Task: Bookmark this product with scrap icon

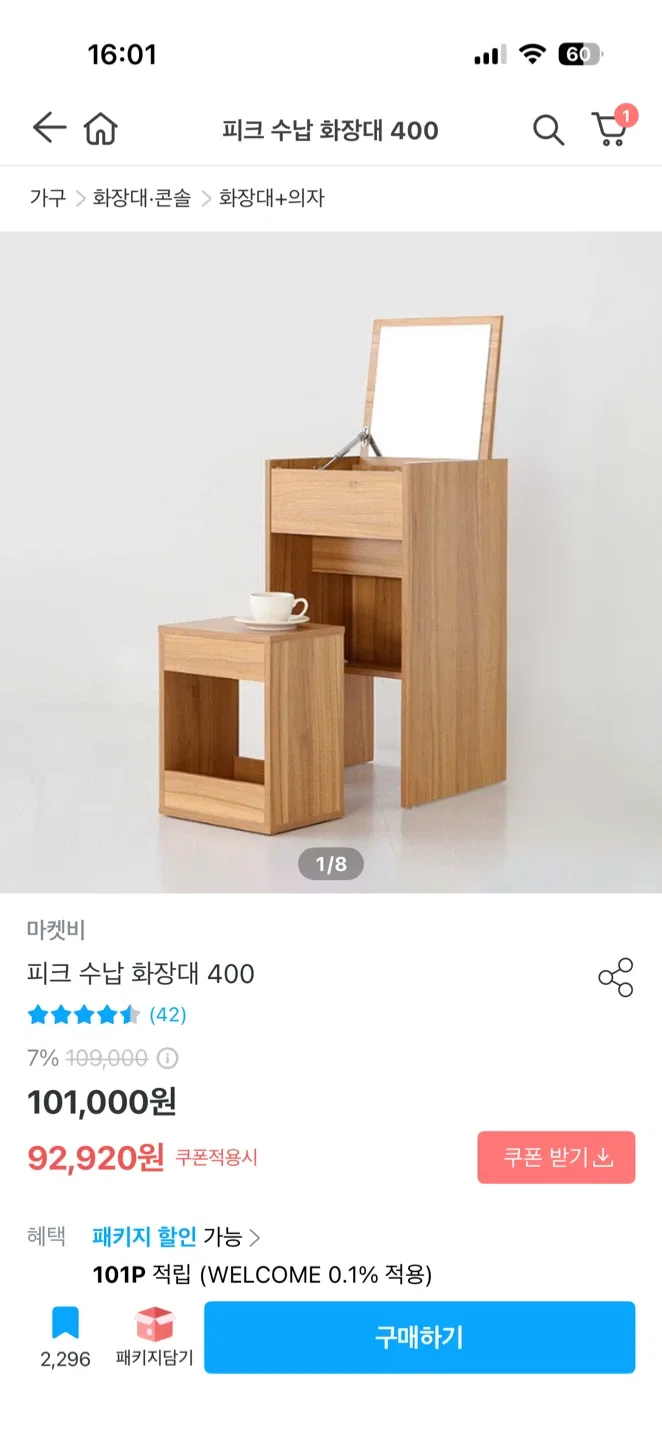Action: (65, 1325)
